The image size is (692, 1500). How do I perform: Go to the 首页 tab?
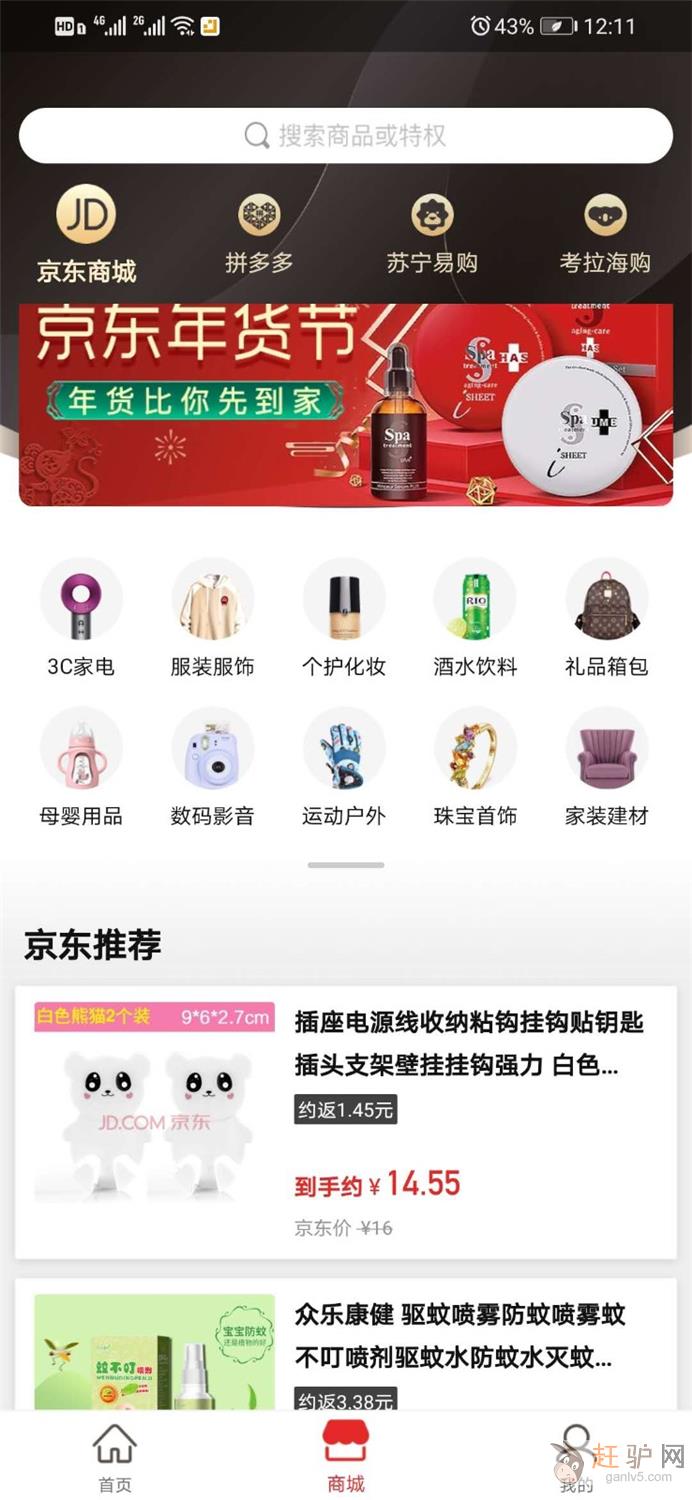pos(114,1457)
